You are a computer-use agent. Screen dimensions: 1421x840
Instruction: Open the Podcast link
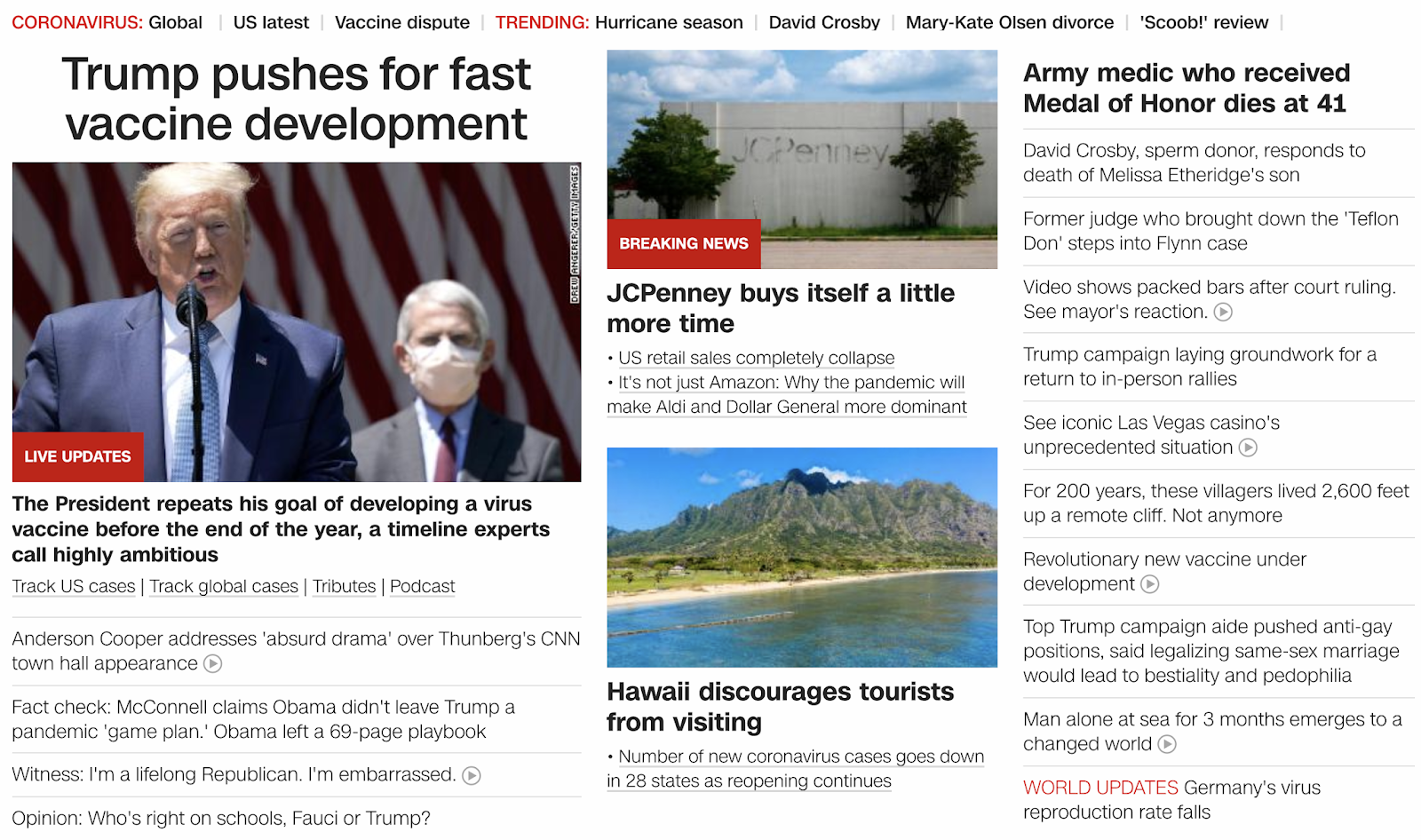point(422,586)
